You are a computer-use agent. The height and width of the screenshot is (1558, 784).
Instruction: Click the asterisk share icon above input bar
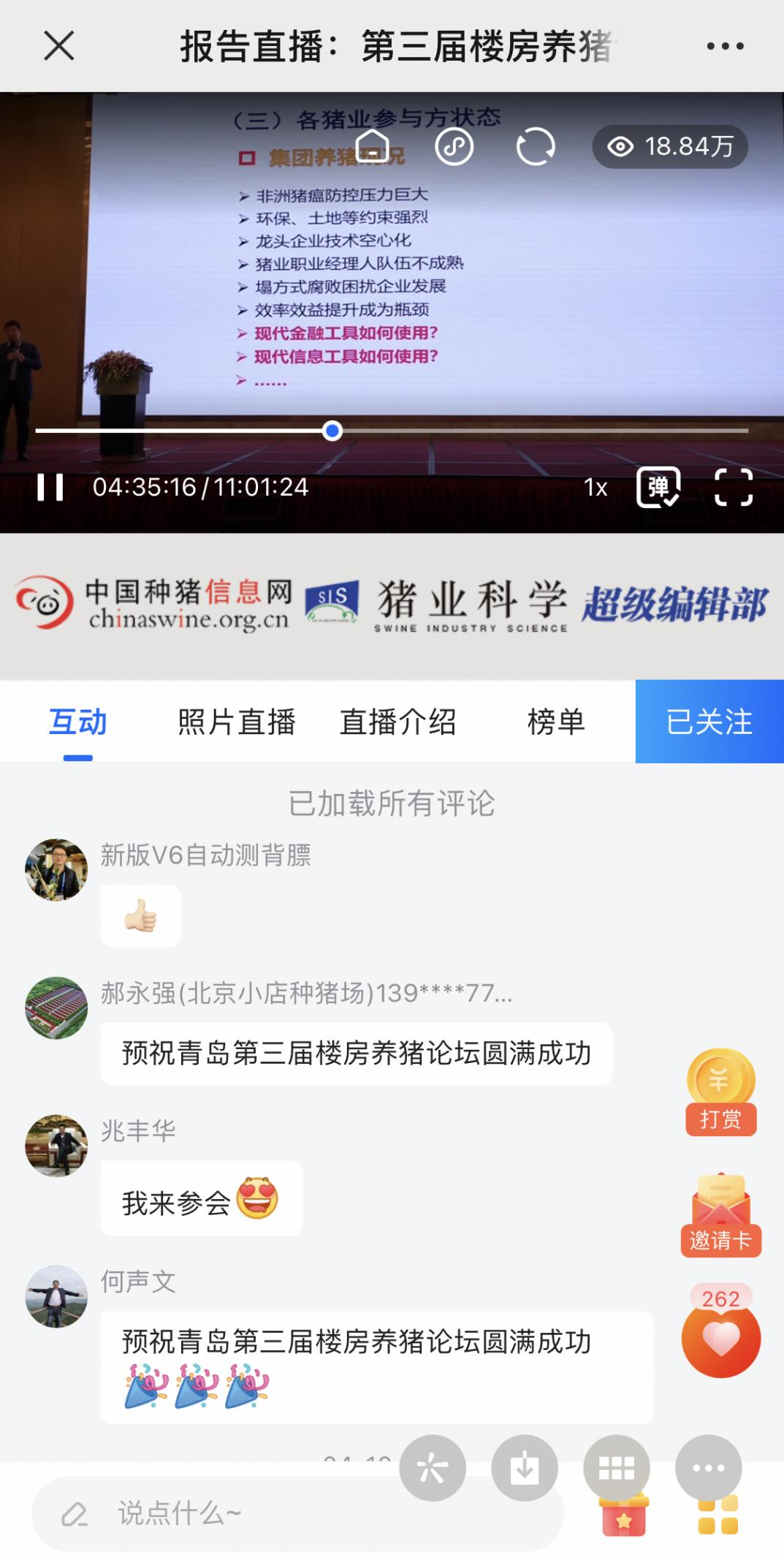(432, 1467)
